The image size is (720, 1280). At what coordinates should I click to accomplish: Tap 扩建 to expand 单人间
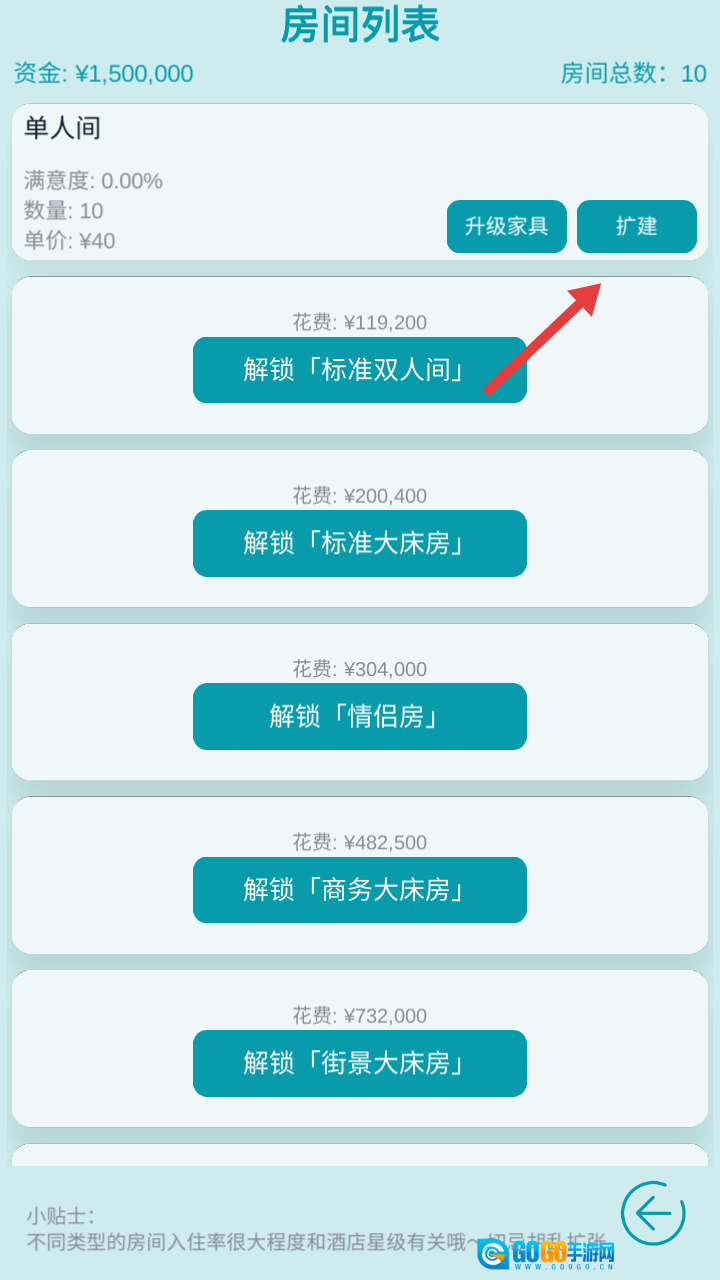[x=636, y=226]
